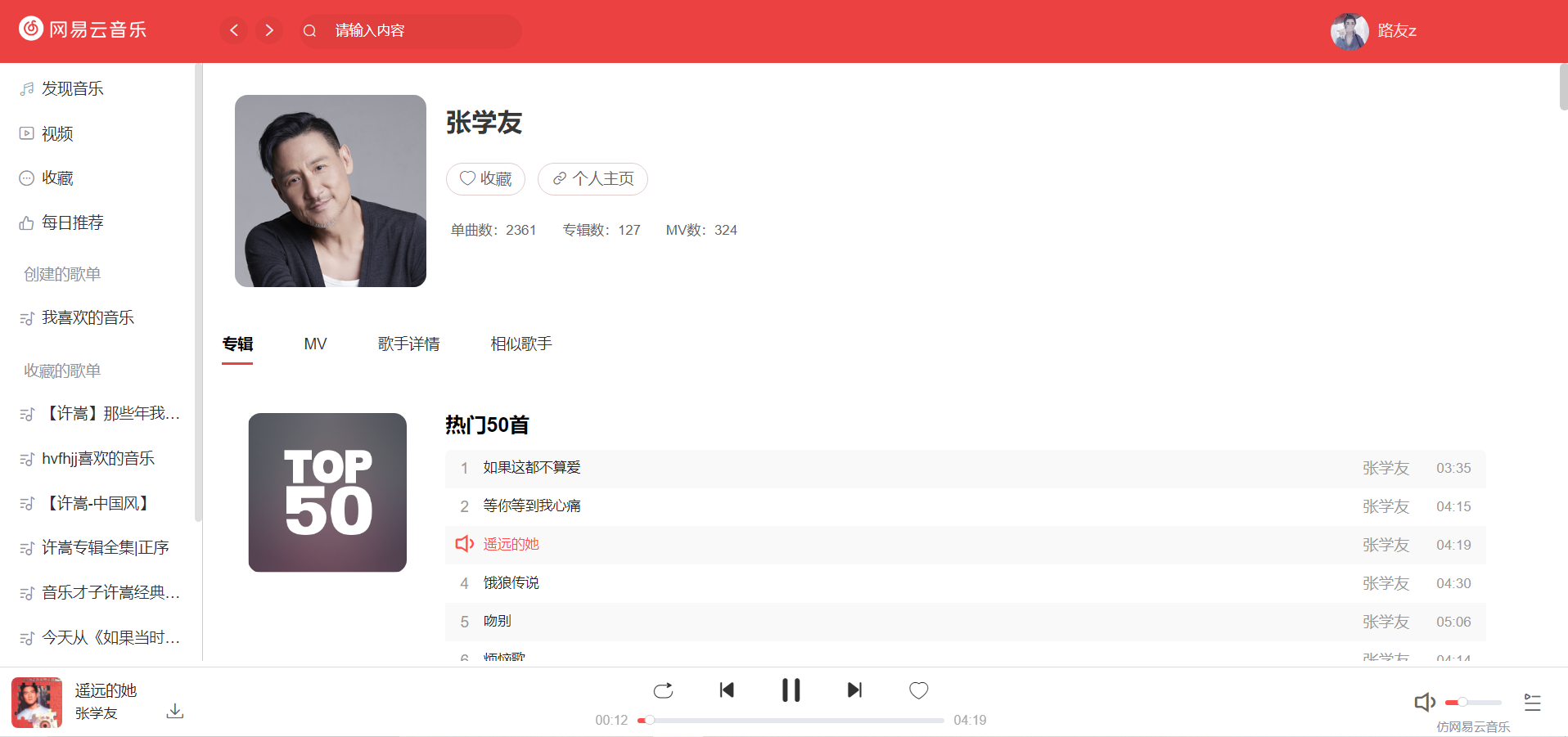Open the play queue list icon
The height and width of the screenshot is (737, 1568).
(x=1532, y=702)
